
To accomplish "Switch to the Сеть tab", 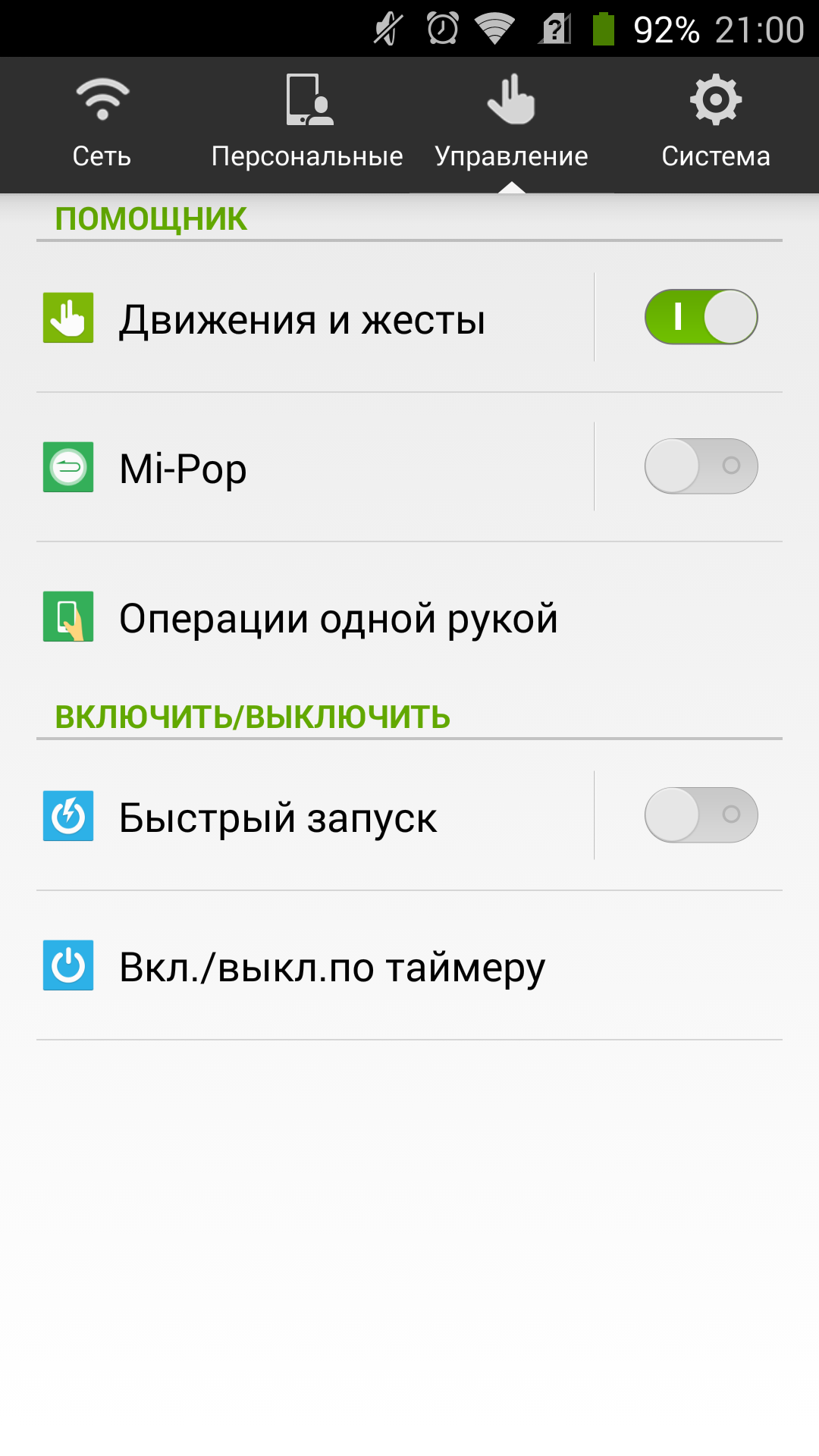I will point(102,125).
